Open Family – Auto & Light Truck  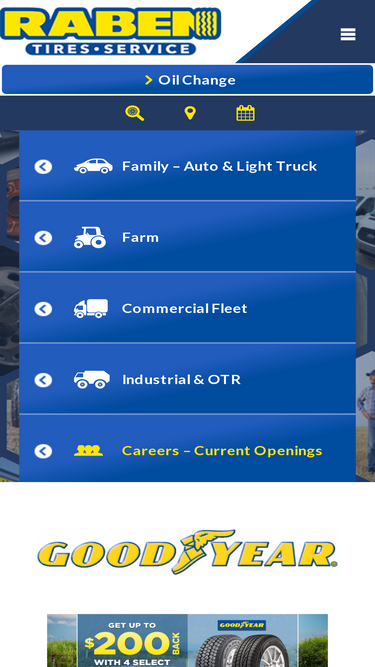[188, 165]
